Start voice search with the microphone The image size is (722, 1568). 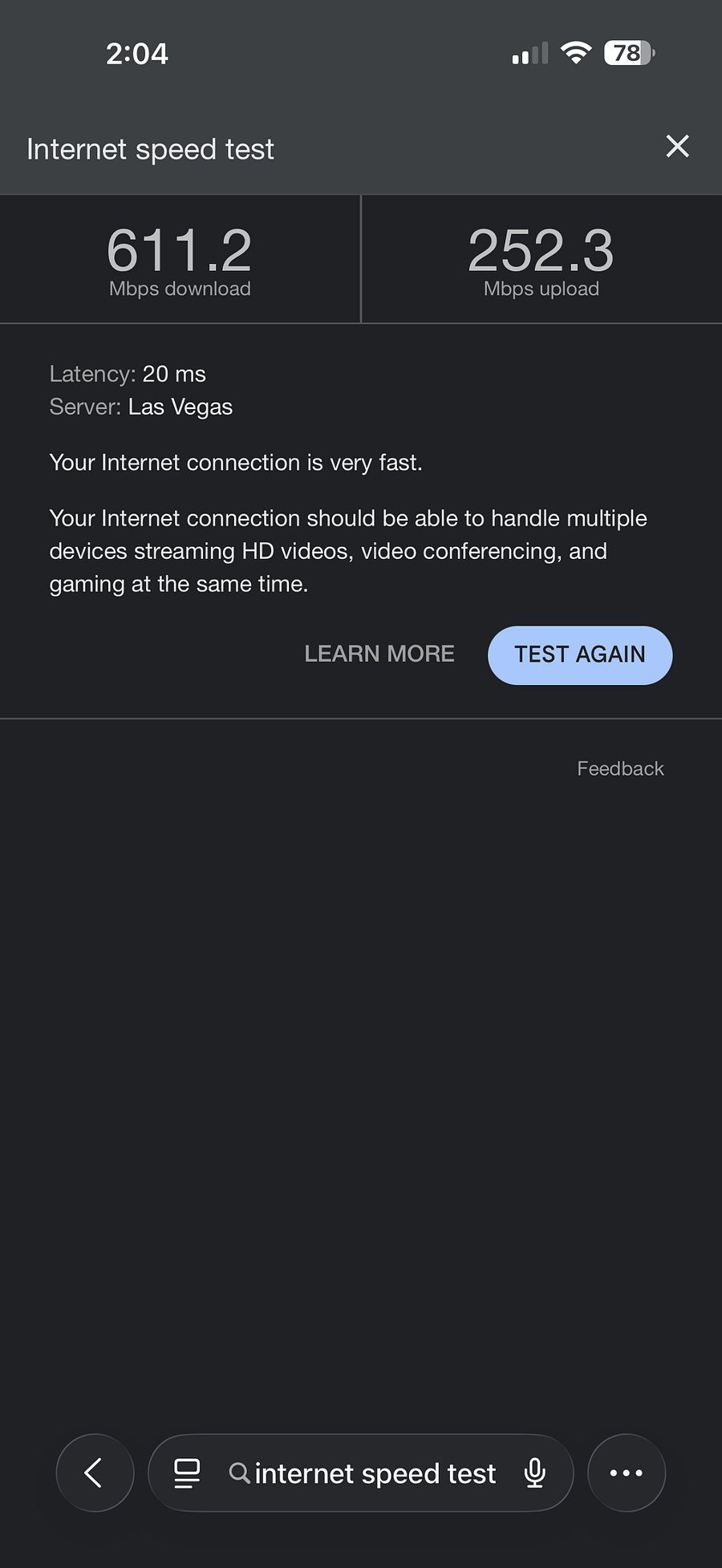click(535, 1473)
